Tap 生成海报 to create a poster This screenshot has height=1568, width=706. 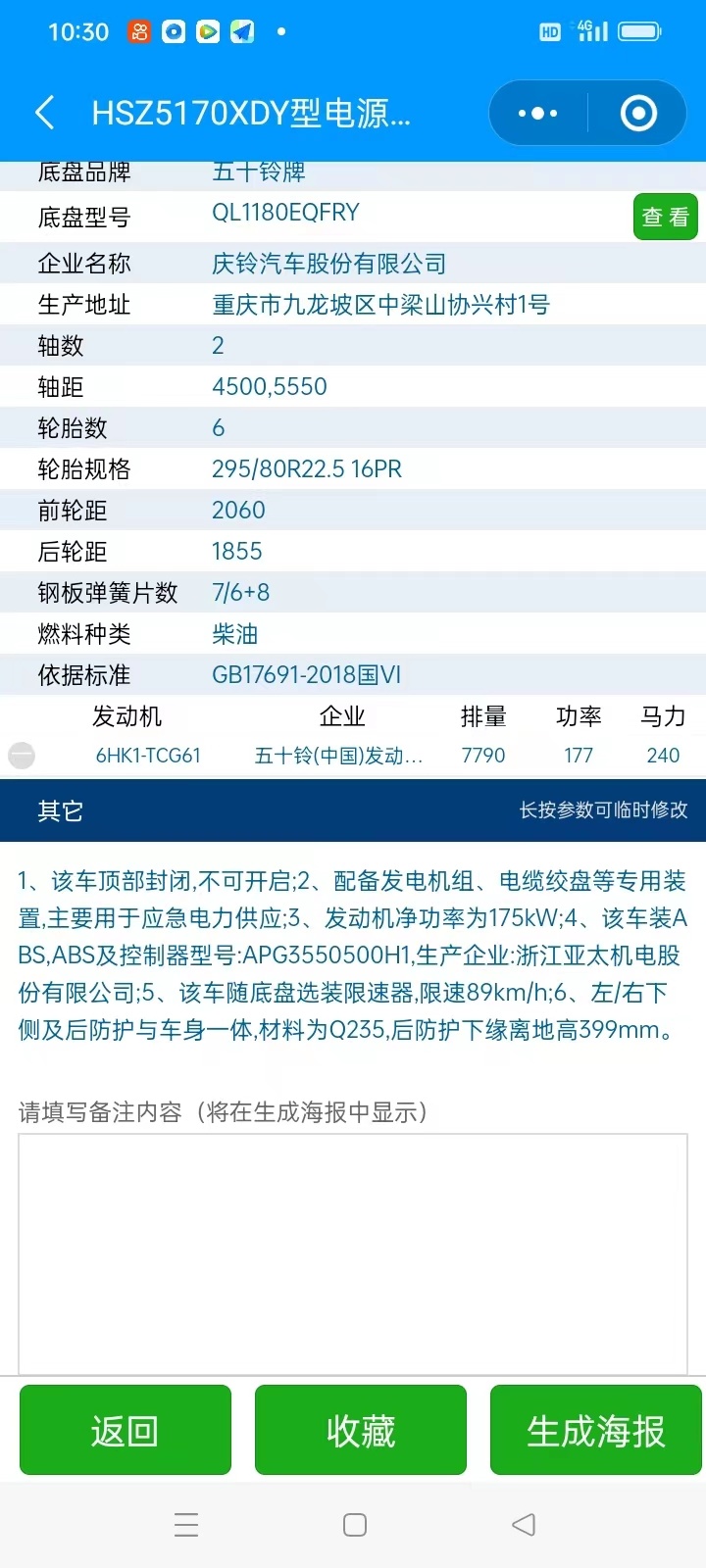[x=596, y=1430]
